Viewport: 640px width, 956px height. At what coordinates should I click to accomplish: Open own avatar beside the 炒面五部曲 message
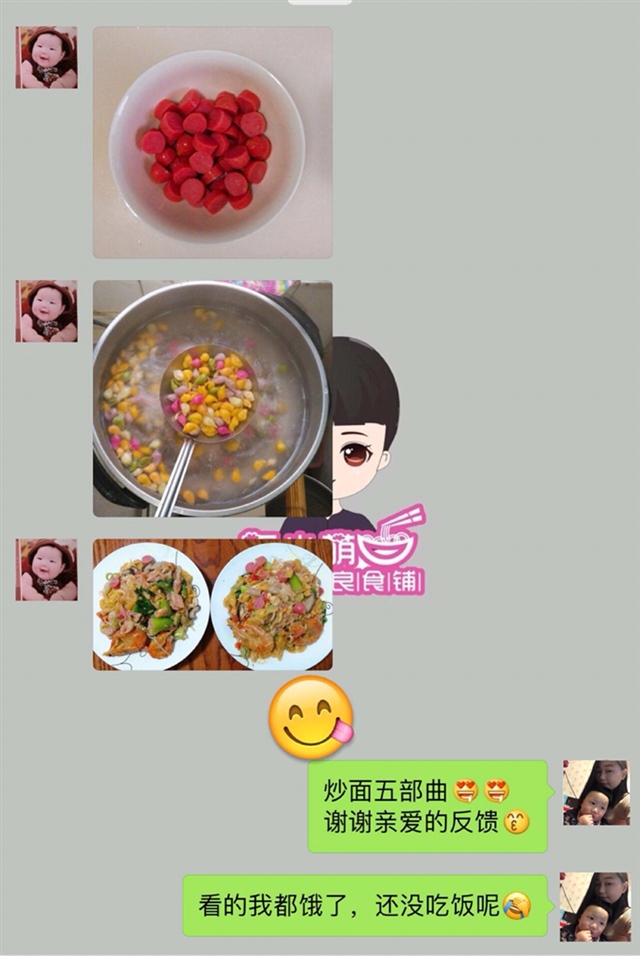pyautogui.click(x=596, y=792)
